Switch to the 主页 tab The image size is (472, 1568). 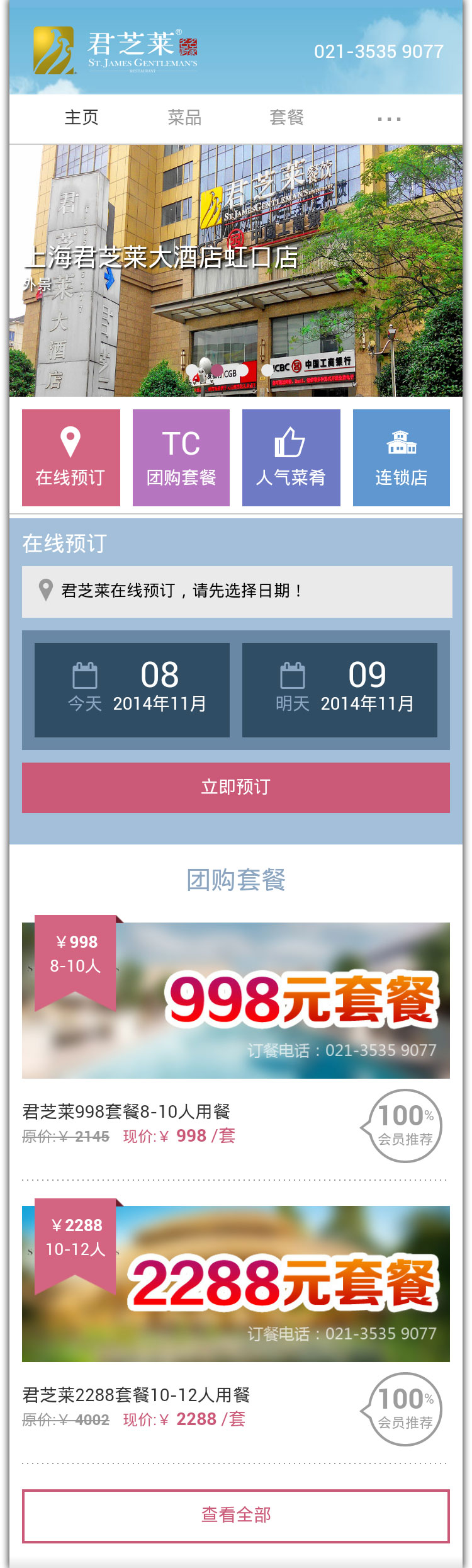coord(81,118)
